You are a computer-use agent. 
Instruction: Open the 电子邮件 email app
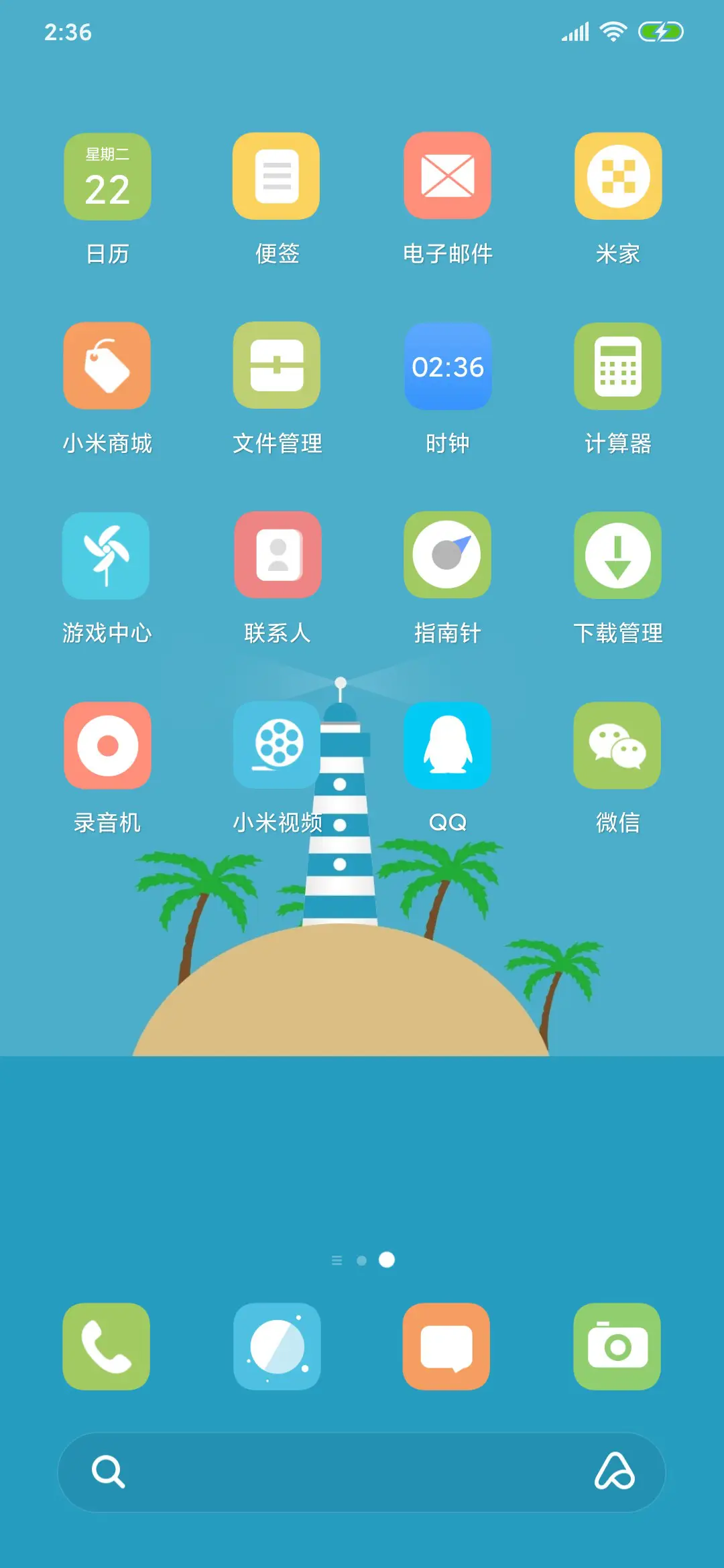447,176
